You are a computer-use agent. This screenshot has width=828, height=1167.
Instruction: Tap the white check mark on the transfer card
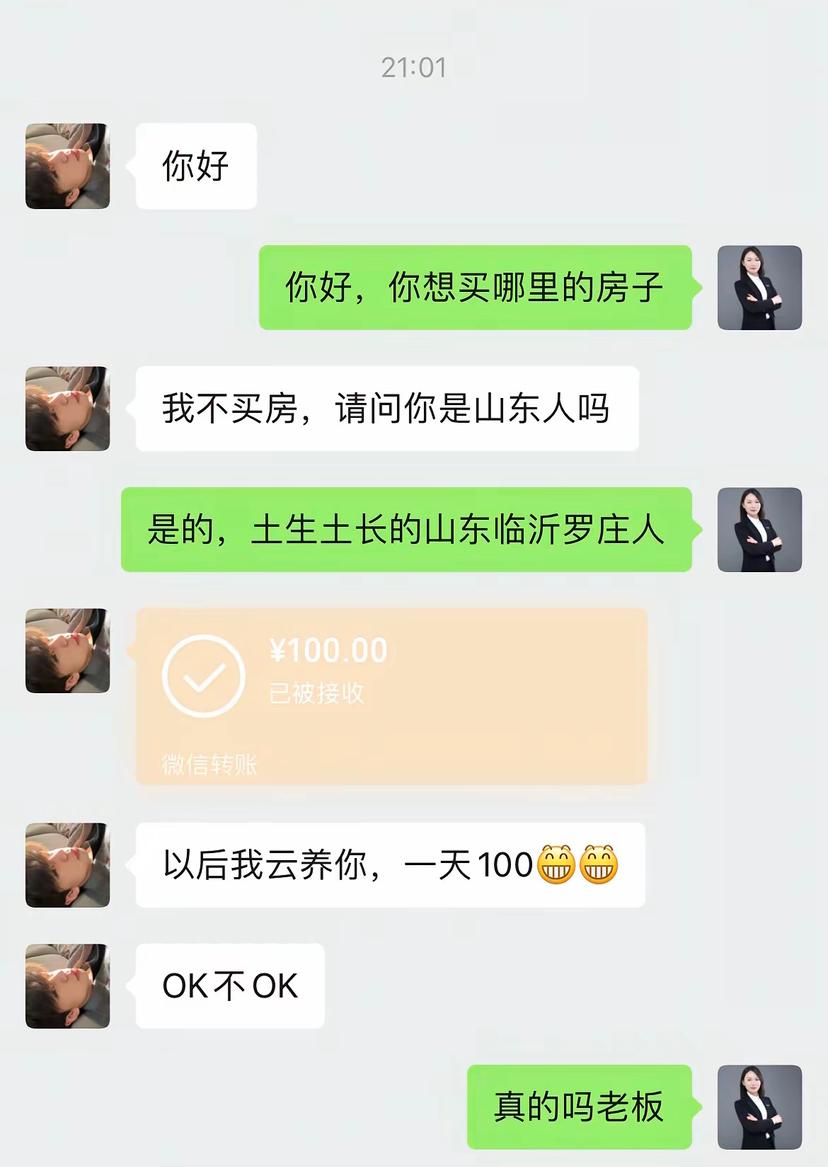coord(202,675)
